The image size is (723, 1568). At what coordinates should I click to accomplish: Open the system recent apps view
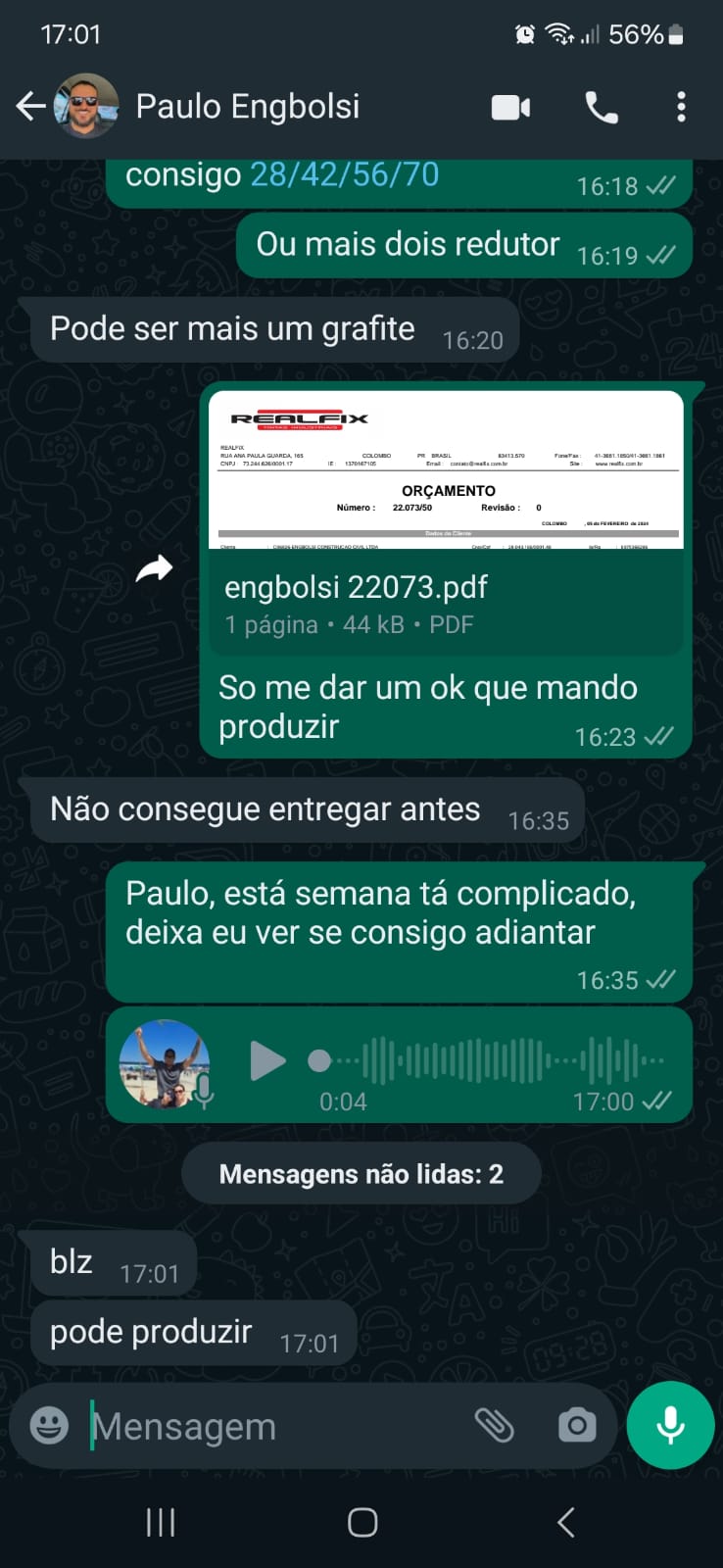click(161, 1522)
